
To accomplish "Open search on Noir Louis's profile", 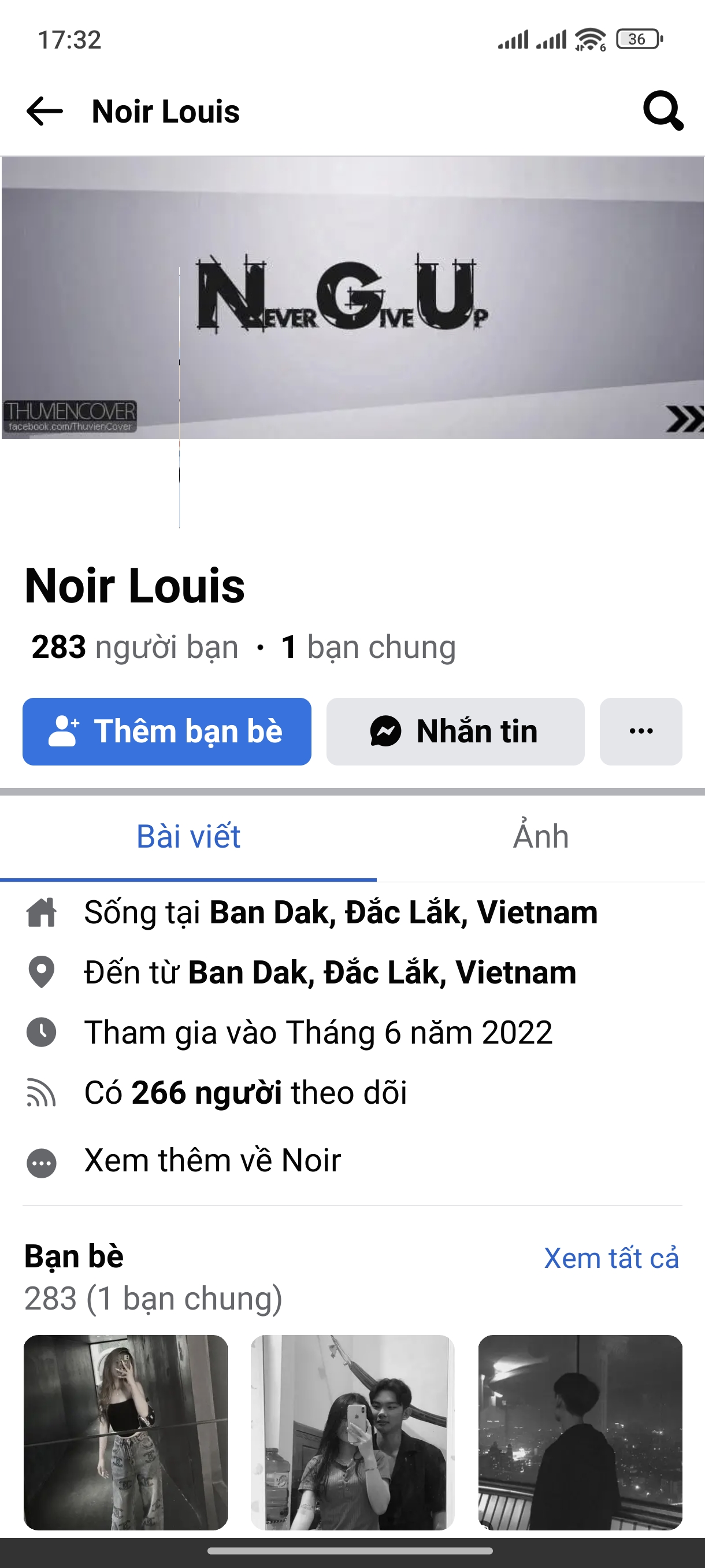I will (x=662, y=111).
